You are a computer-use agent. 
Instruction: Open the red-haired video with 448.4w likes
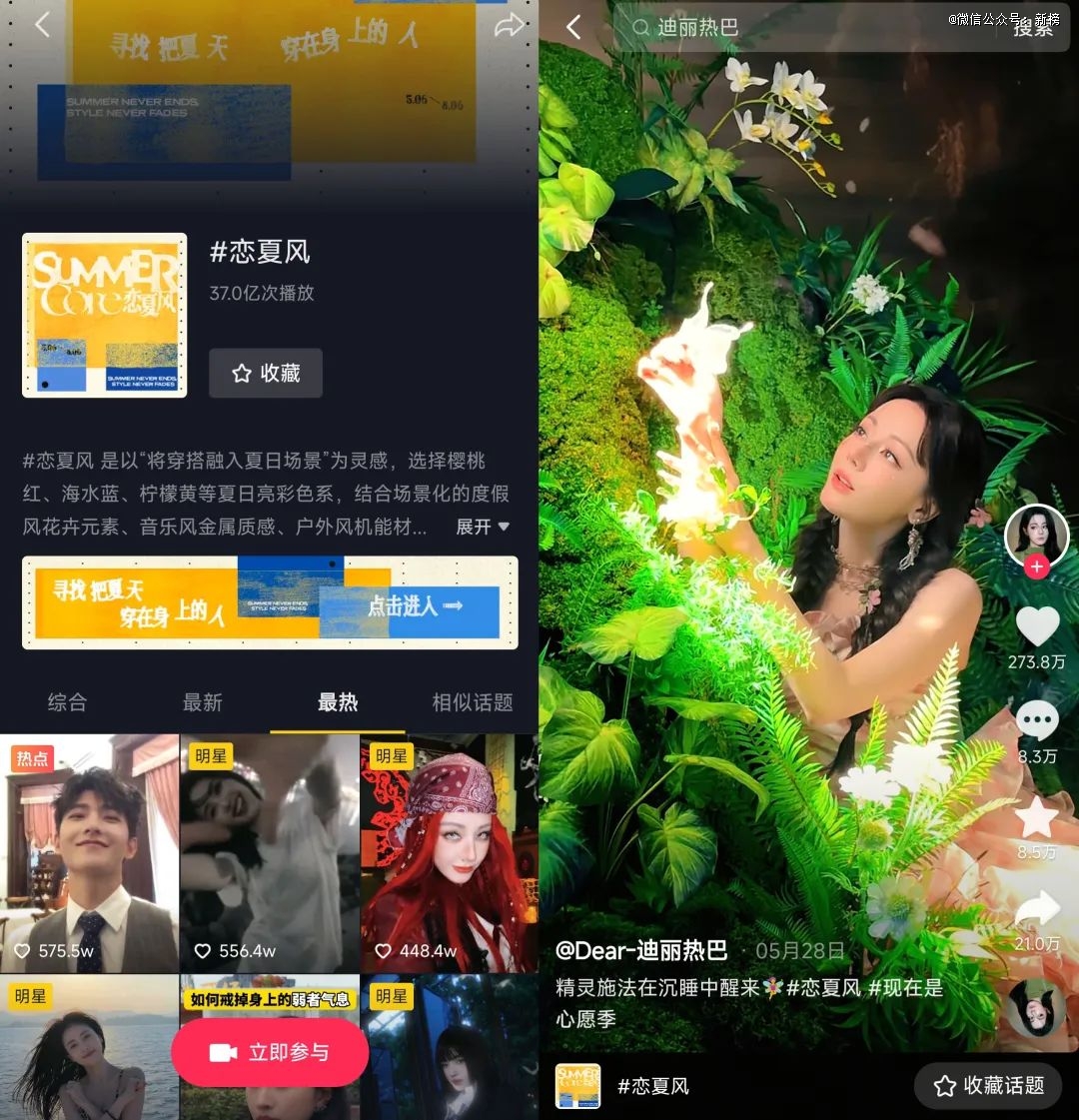click(449, 854)
